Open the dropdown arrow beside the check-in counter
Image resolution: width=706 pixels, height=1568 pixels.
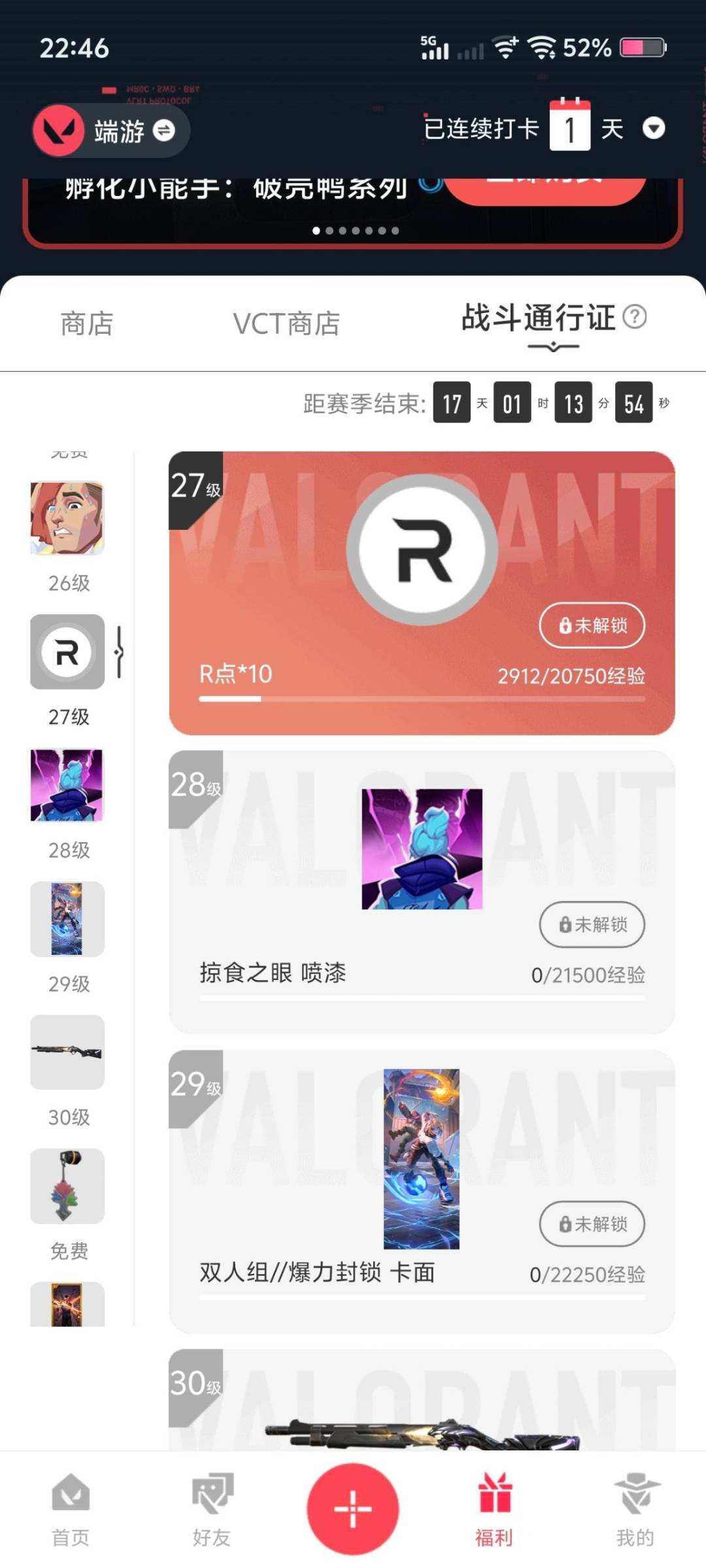pos(652,130)
